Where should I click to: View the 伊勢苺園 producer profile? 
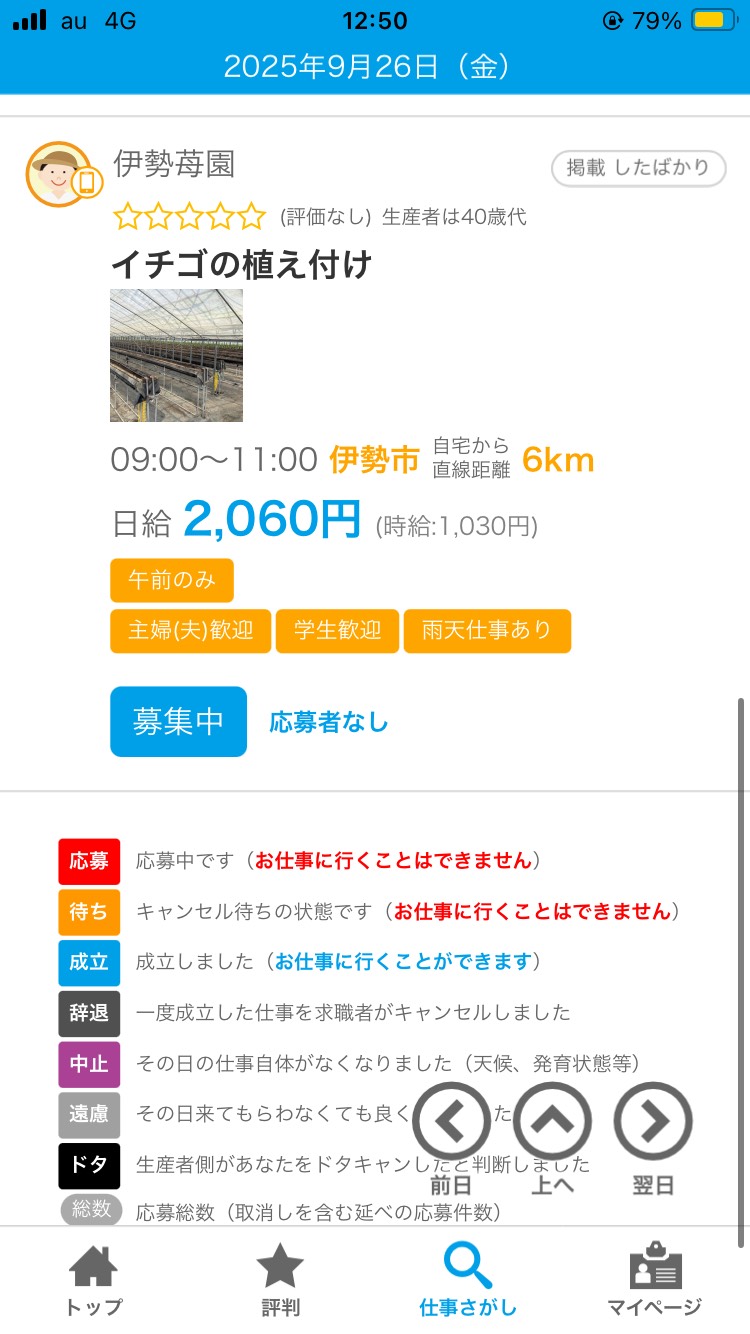click(x=174, y=164)
